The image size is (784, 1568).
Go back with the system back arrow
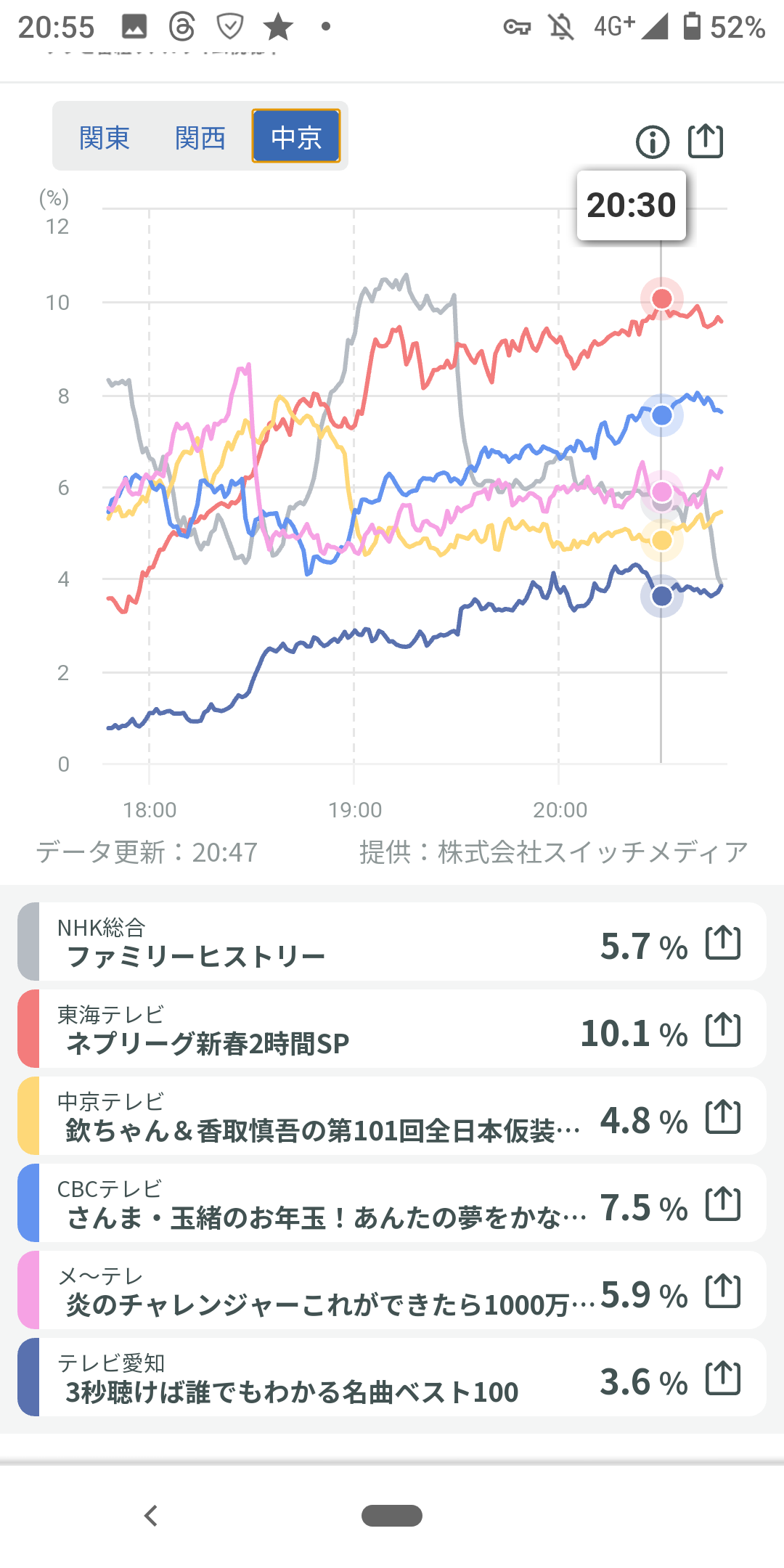(151, 1516)
